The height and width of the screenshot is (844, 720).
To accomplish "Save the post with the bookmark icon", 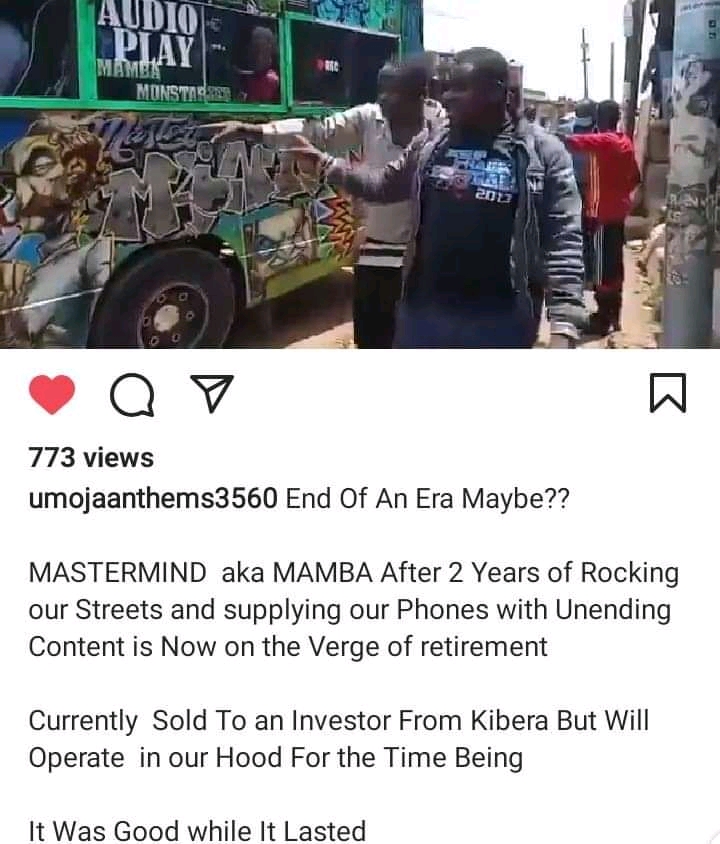I will pos(668,397).
